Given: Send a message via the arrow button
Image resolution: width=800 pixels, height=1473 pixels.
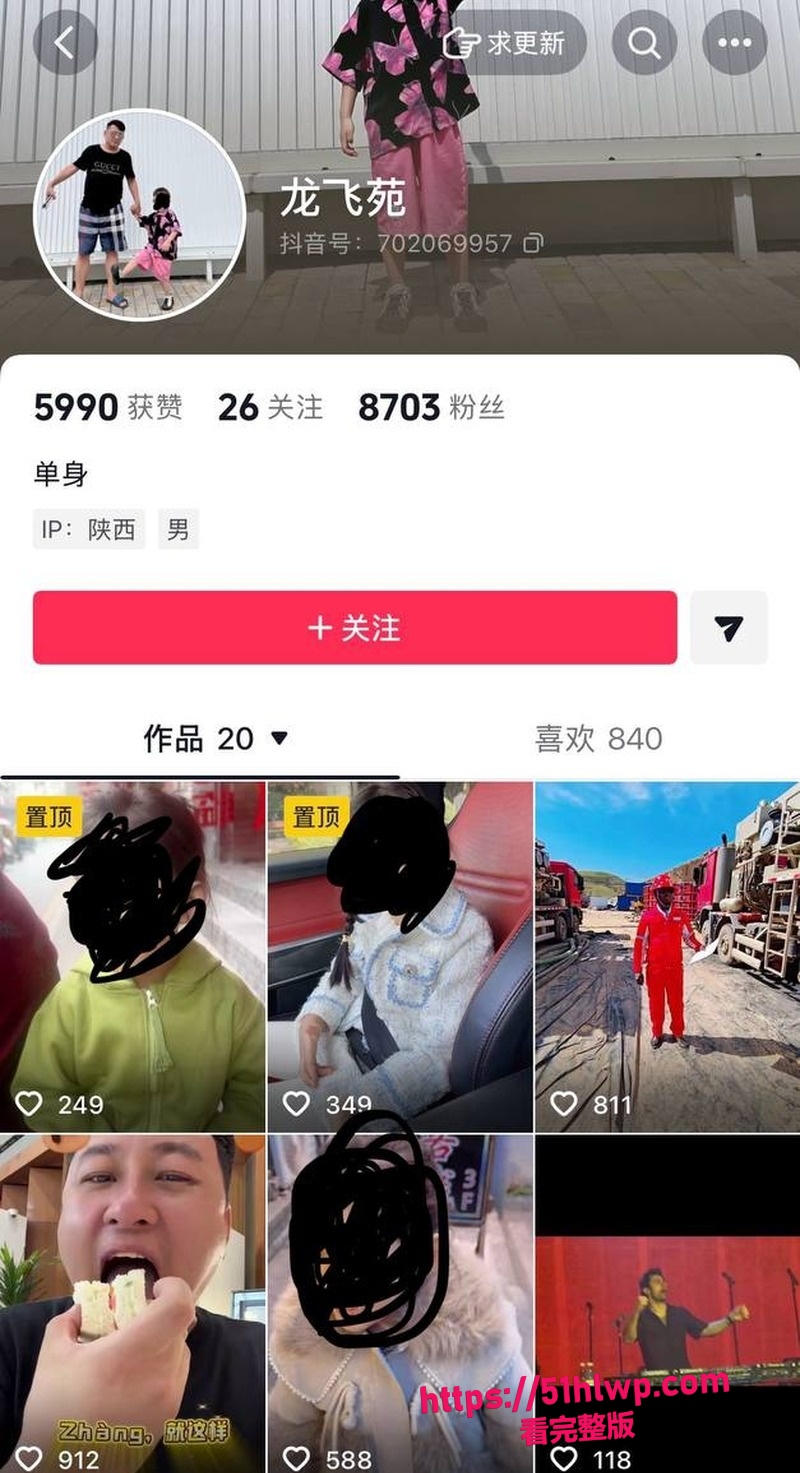Looking at the screenshot, I should click(x=729, y=627).
